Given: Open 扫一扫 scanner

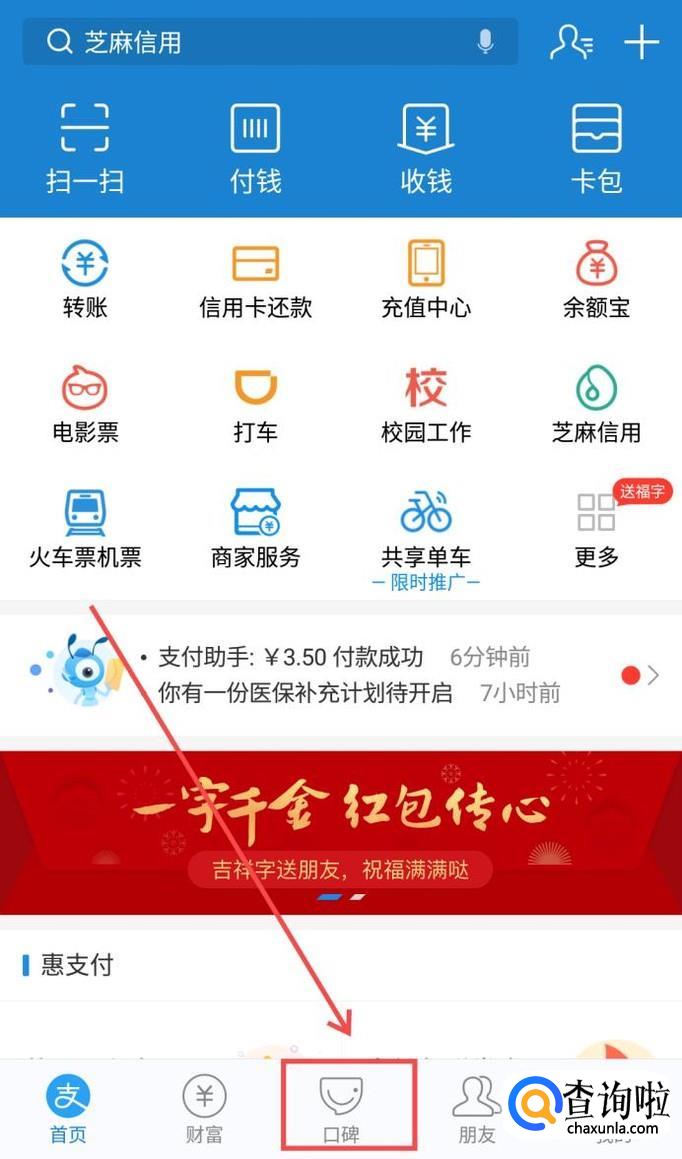Looking at the screenshot, I should coord(85,147).
